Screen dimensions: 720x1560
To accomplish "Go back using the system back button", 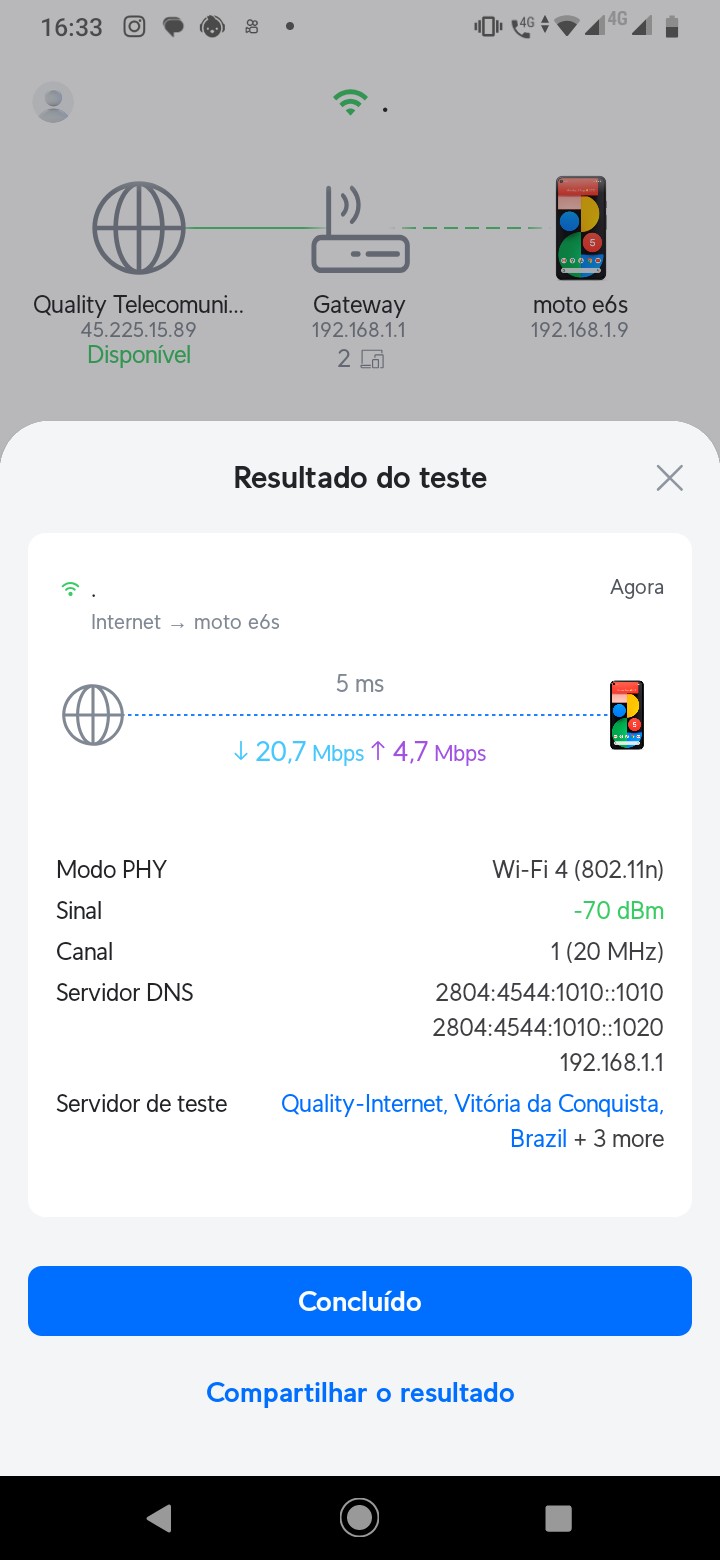I will pyautogui.click(x=159, y=1517).
